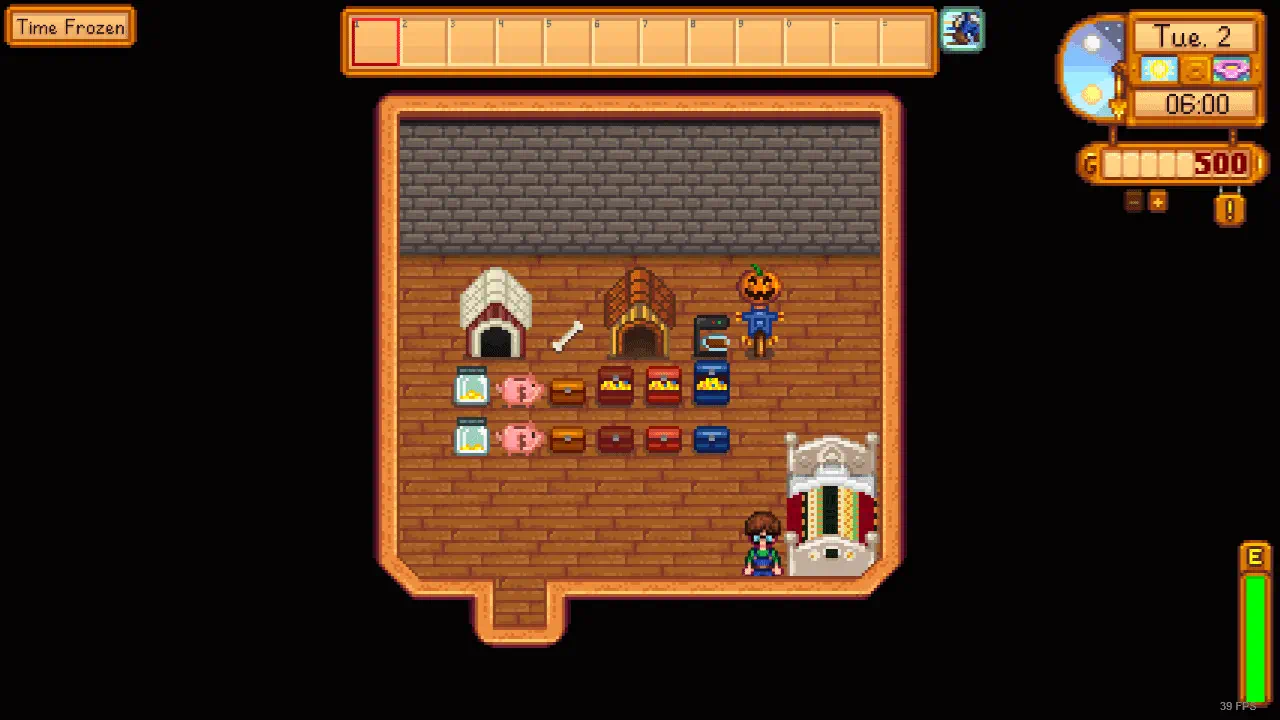Image resolution: width=1280 pixels, height=720 pixels.
Task: Tap the active buff icon beside toolbar
Action: (x=962, y=29)
